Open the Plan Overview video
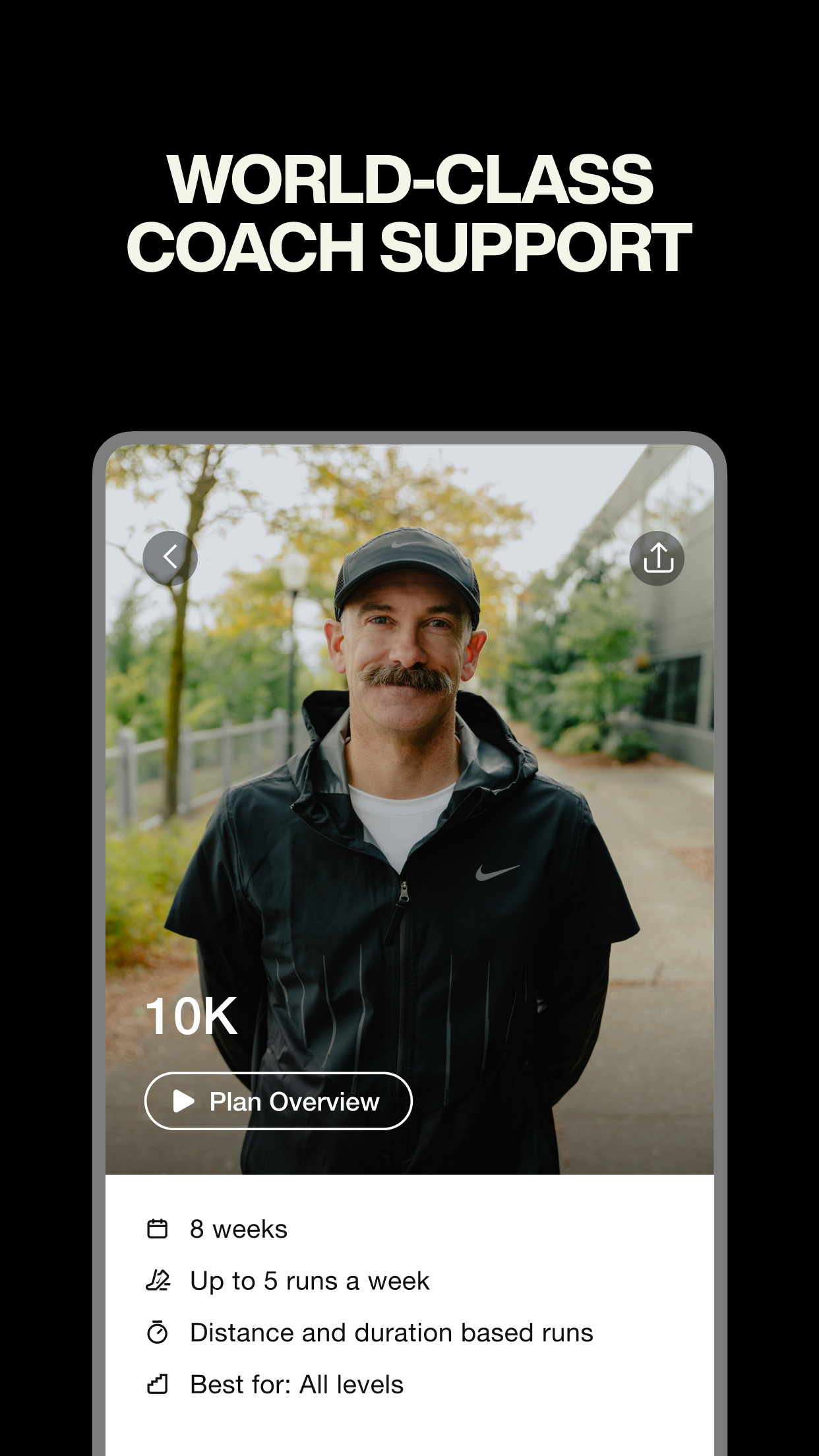819x1456 pixels. coord(278,1101)
